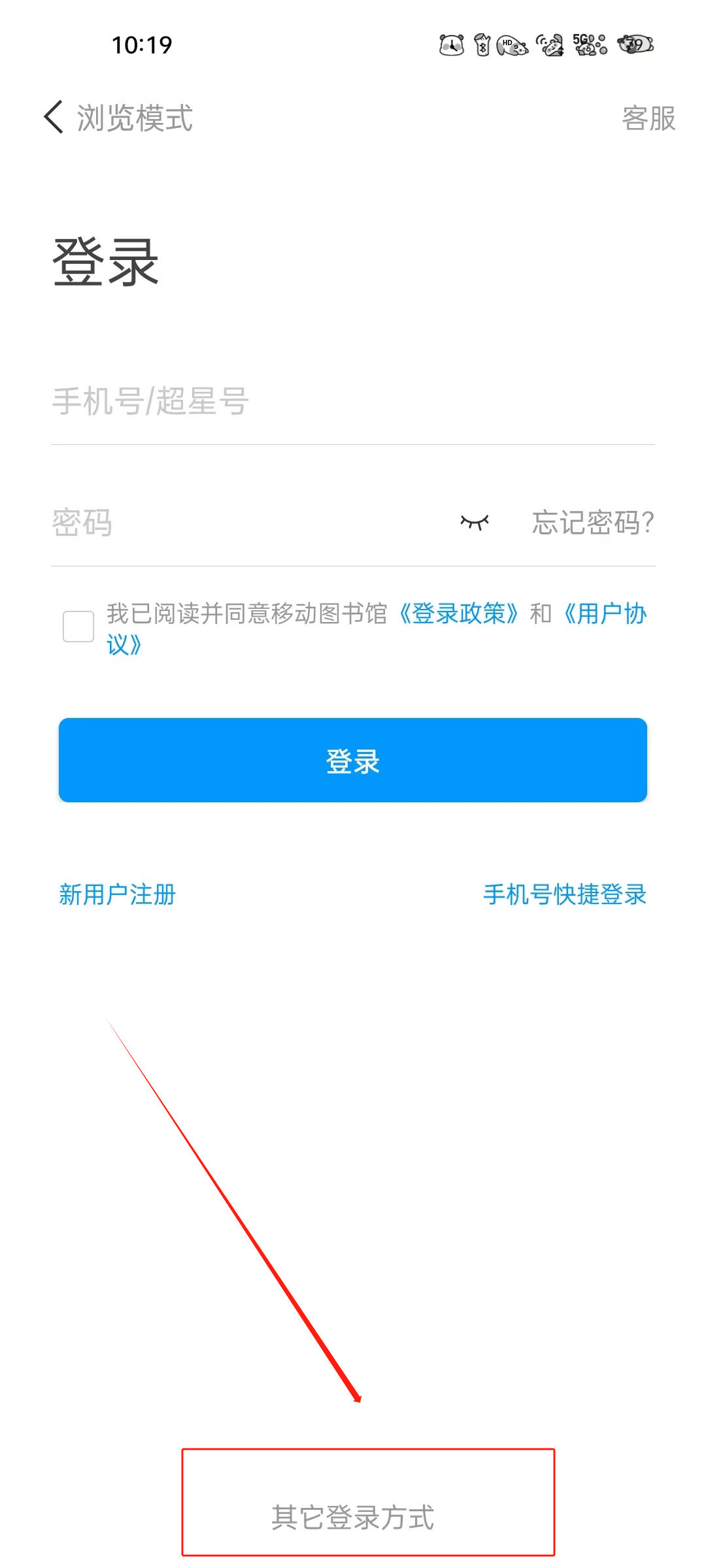706x1568 pixels.
Task: Toggle password visibility eye icon
Action: click(x=475, y=522)
